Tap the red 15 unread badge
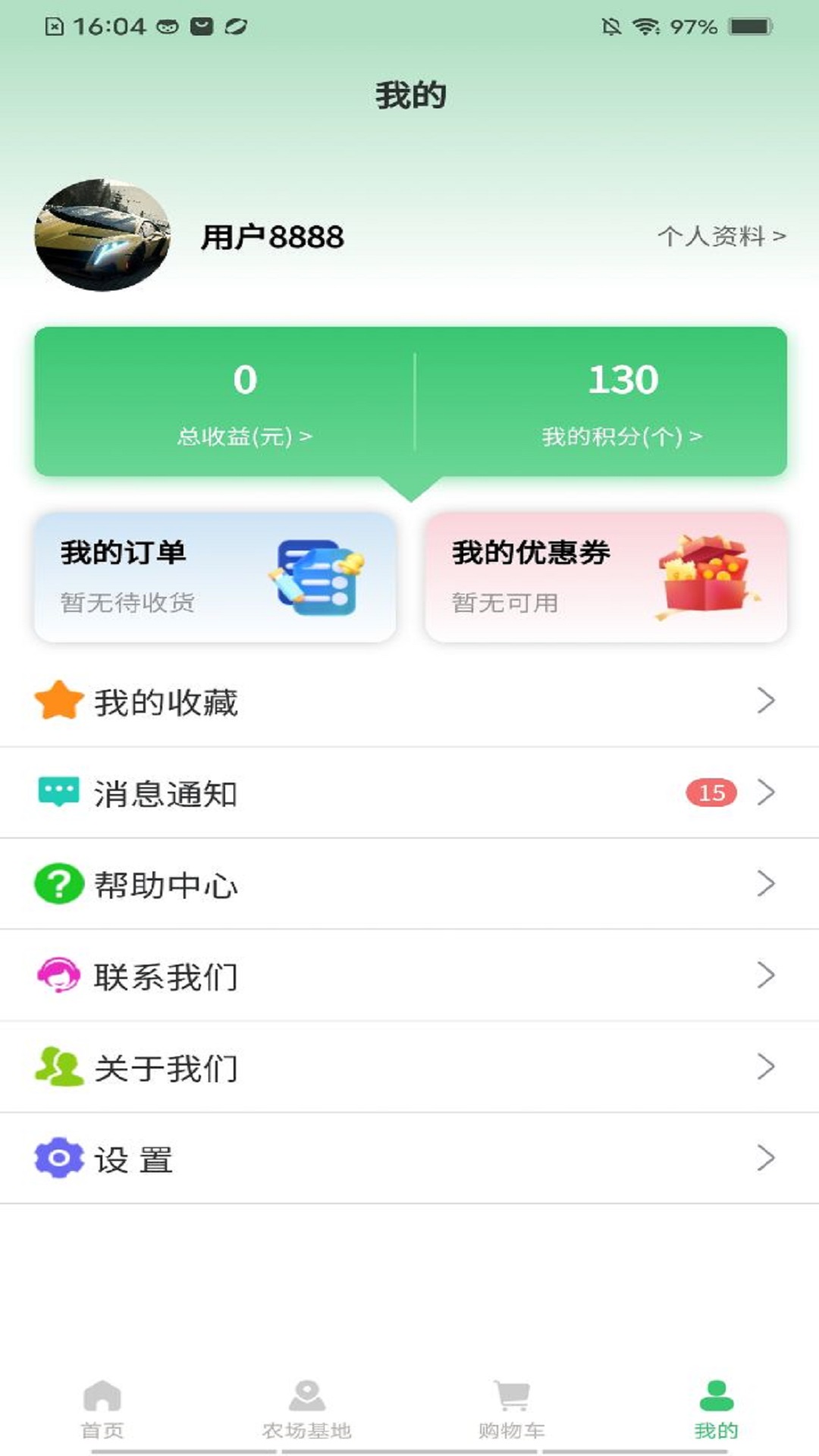Viewport: 819px width, 1456px height. coord(710,792)
